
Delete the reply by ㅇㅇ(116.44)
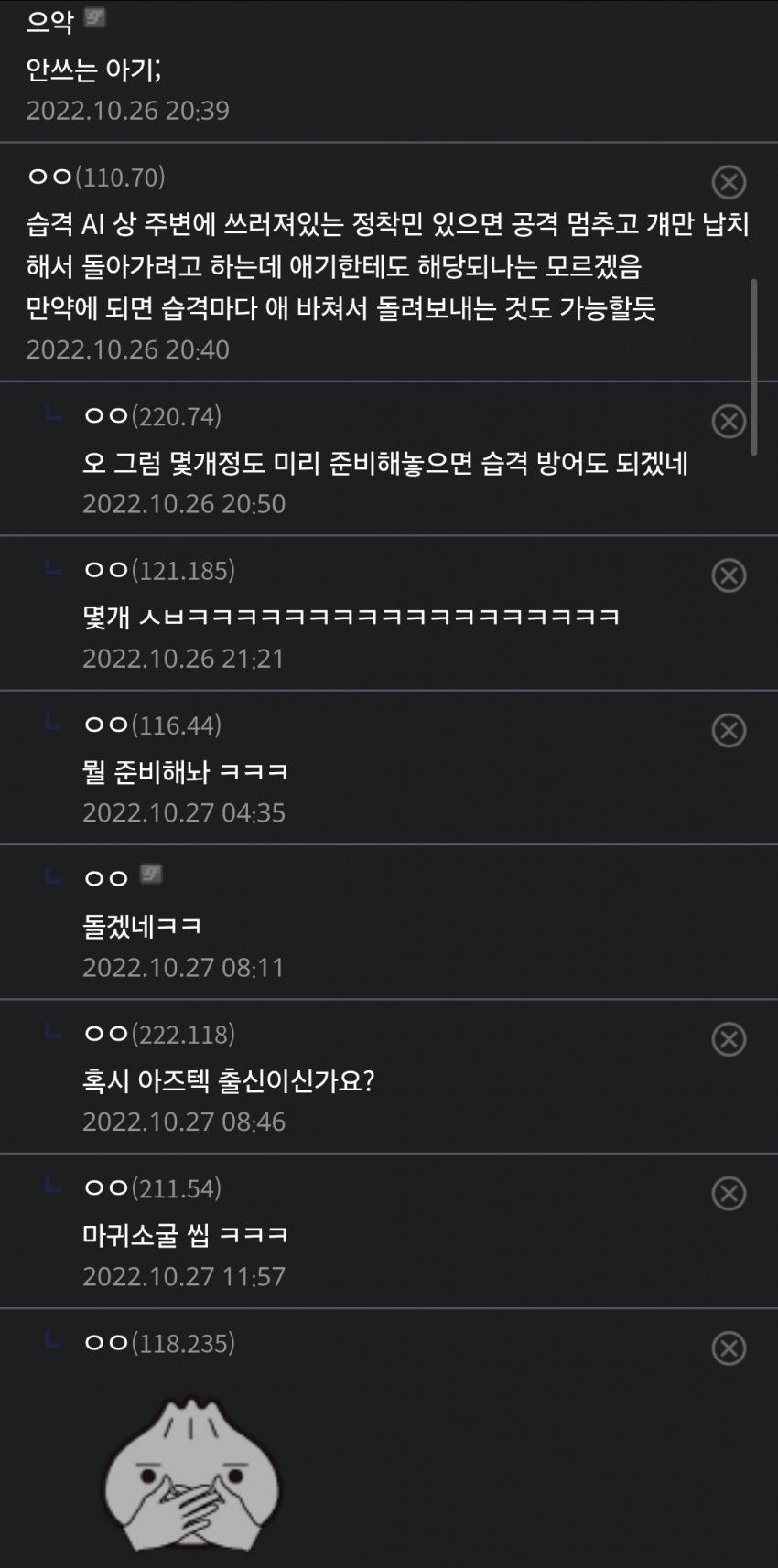click(x=729, y=730)
